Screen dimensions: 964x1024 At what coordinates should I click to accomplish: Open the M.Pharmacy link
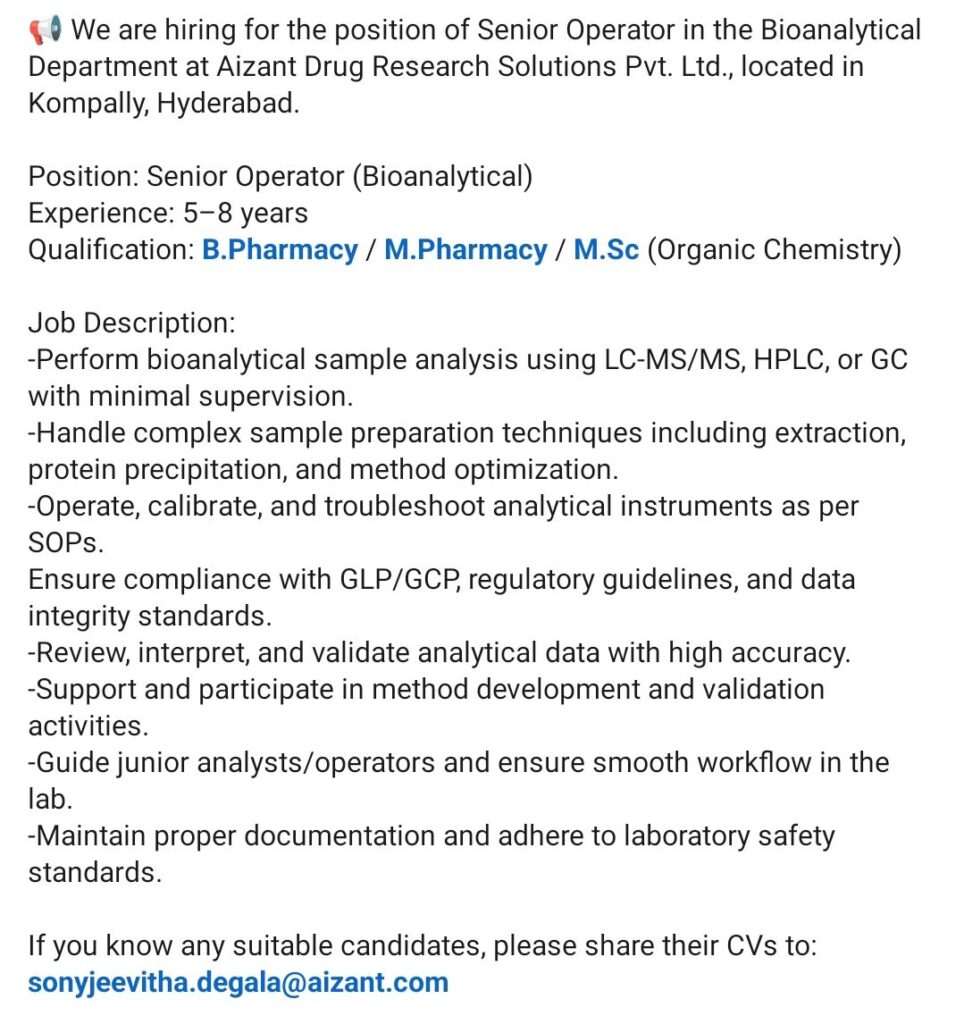tap(465, 250)
